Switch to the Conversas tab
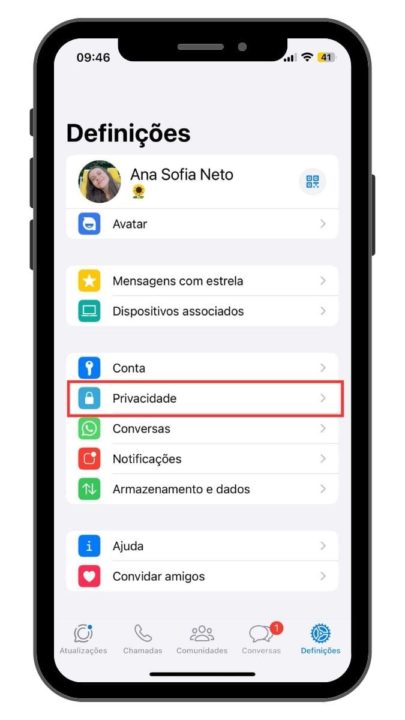Image resolution: width=405 pixels, height=720 pixels. point(261,639)
